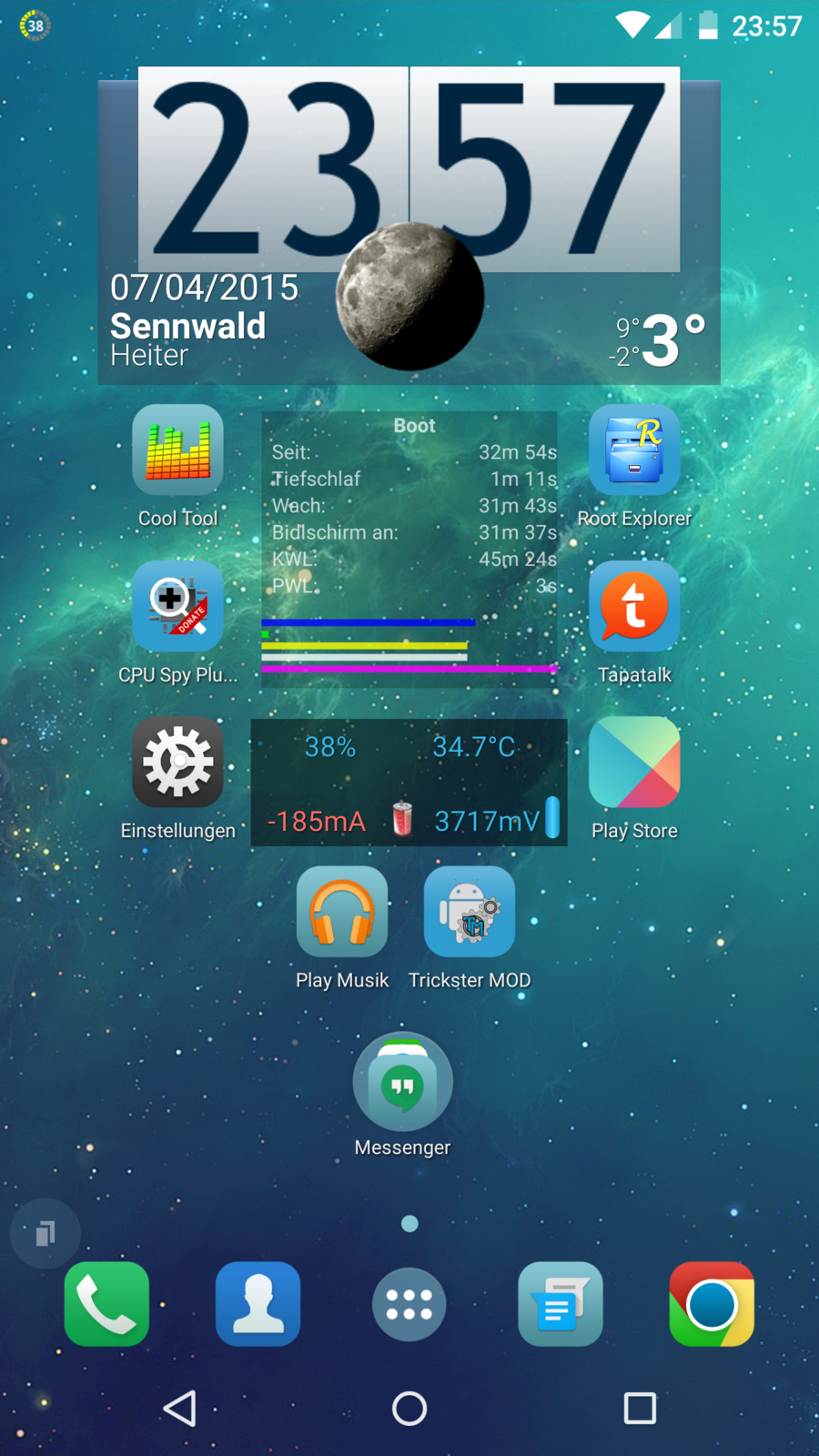The height and width of the screenshot is (1456, 819).
Task: Open the Tapatalk app
Action: point(634,606)
